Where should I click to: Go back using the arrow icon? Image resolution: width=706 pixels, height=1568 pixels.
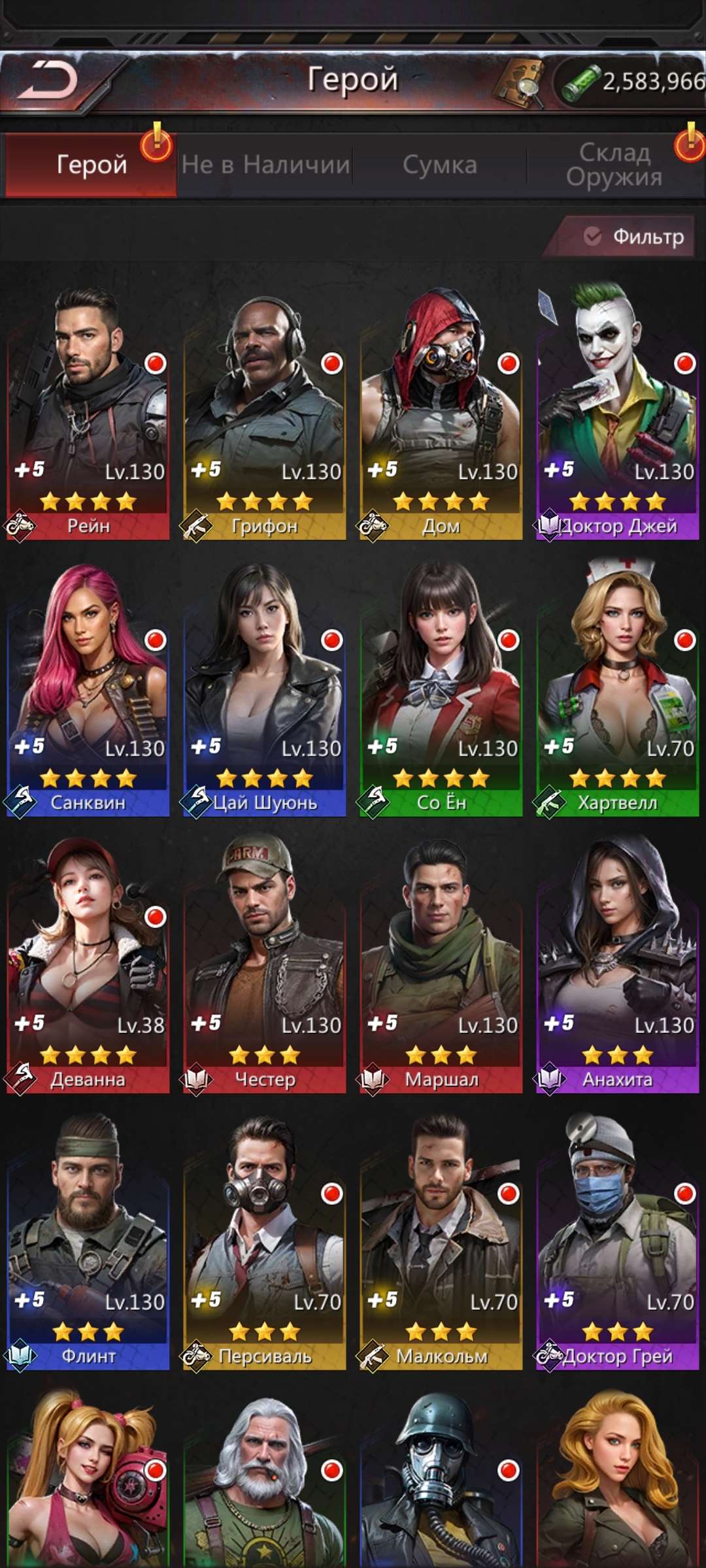tap(47, 80)
